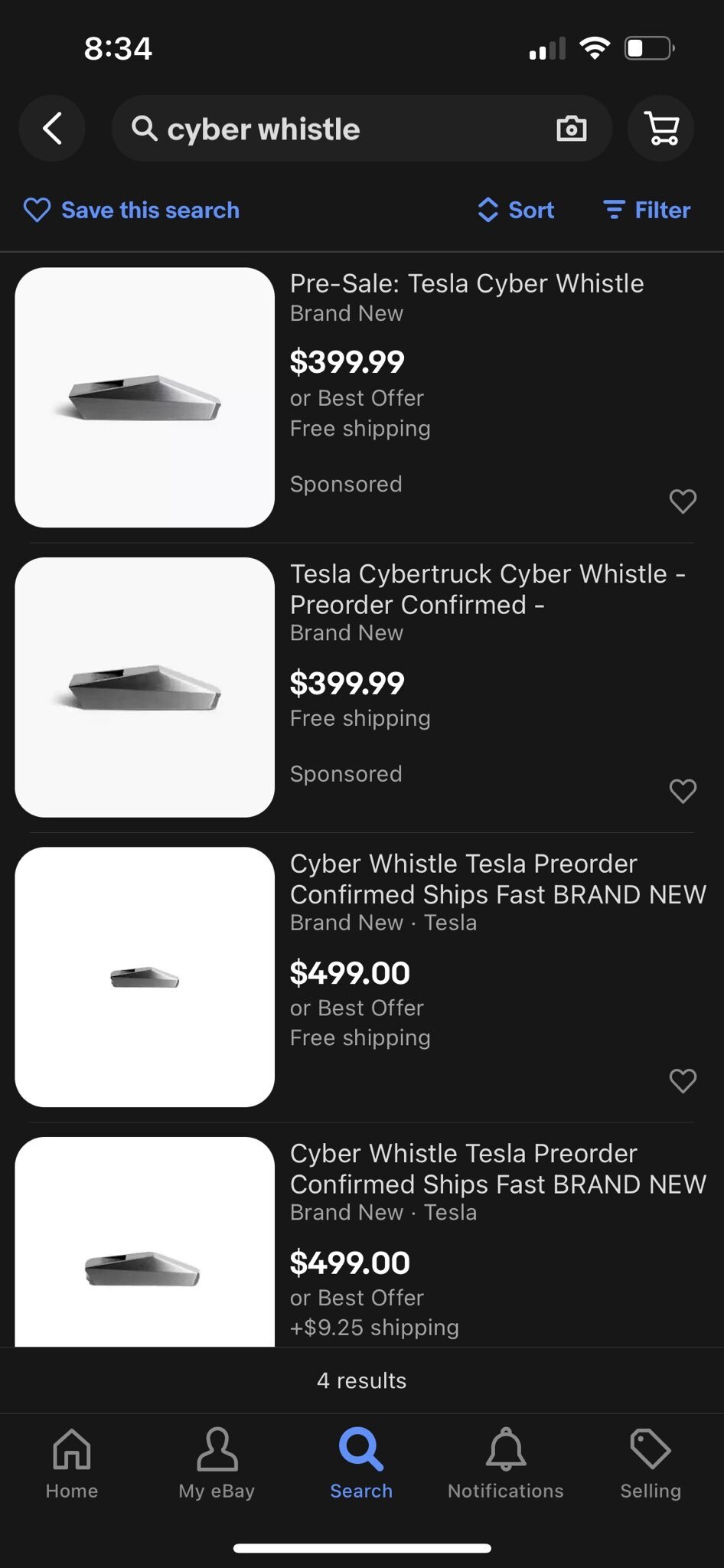The image size is (724, 1568).
Task: Open Tesla Cybertruck Cyber Whistle Preorder listing
Action: point(488,589)
